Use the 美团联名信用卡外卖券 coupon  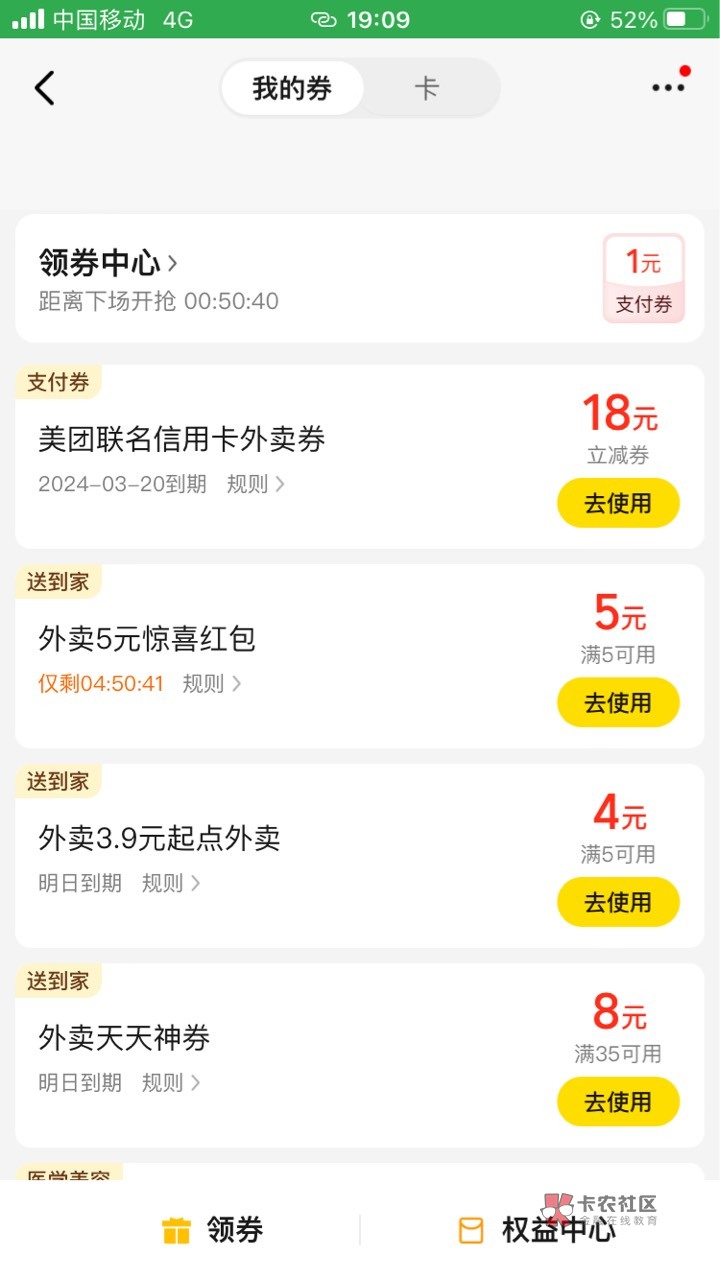point(618,503)
